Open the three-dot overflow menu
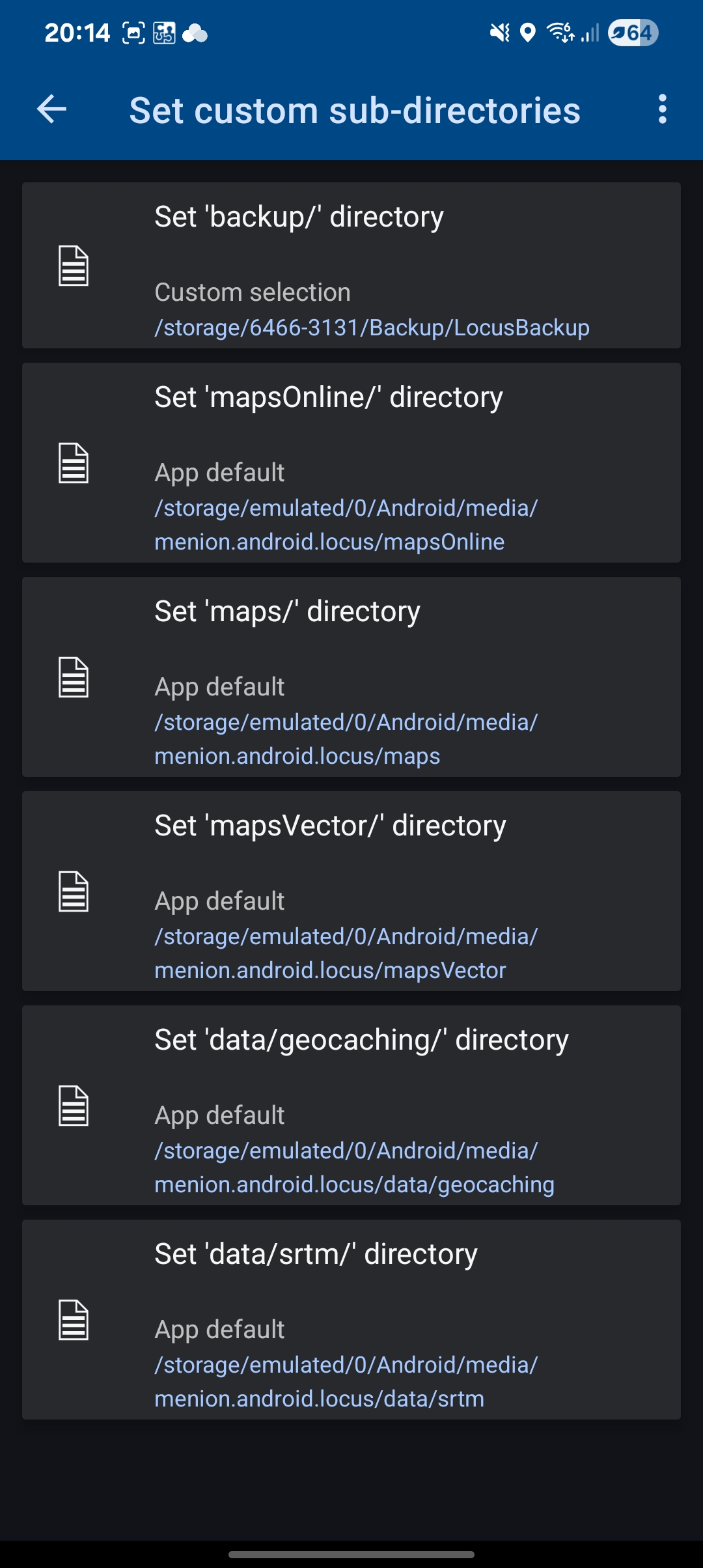Viewport: 703px width, 1568px height. point(663,109)
